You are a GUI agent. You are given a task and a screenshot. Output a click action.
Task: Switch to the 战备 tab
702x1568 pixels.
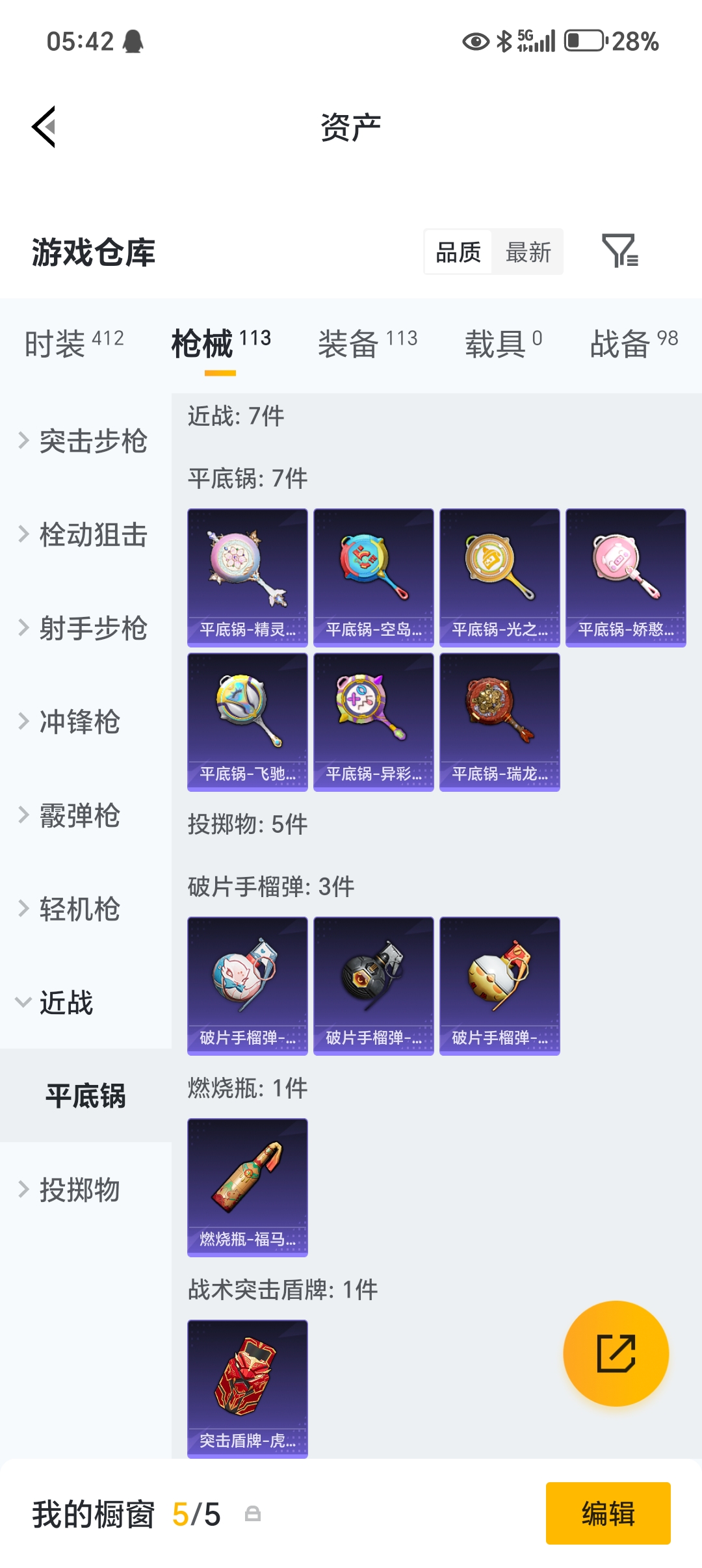pos(633,343)
